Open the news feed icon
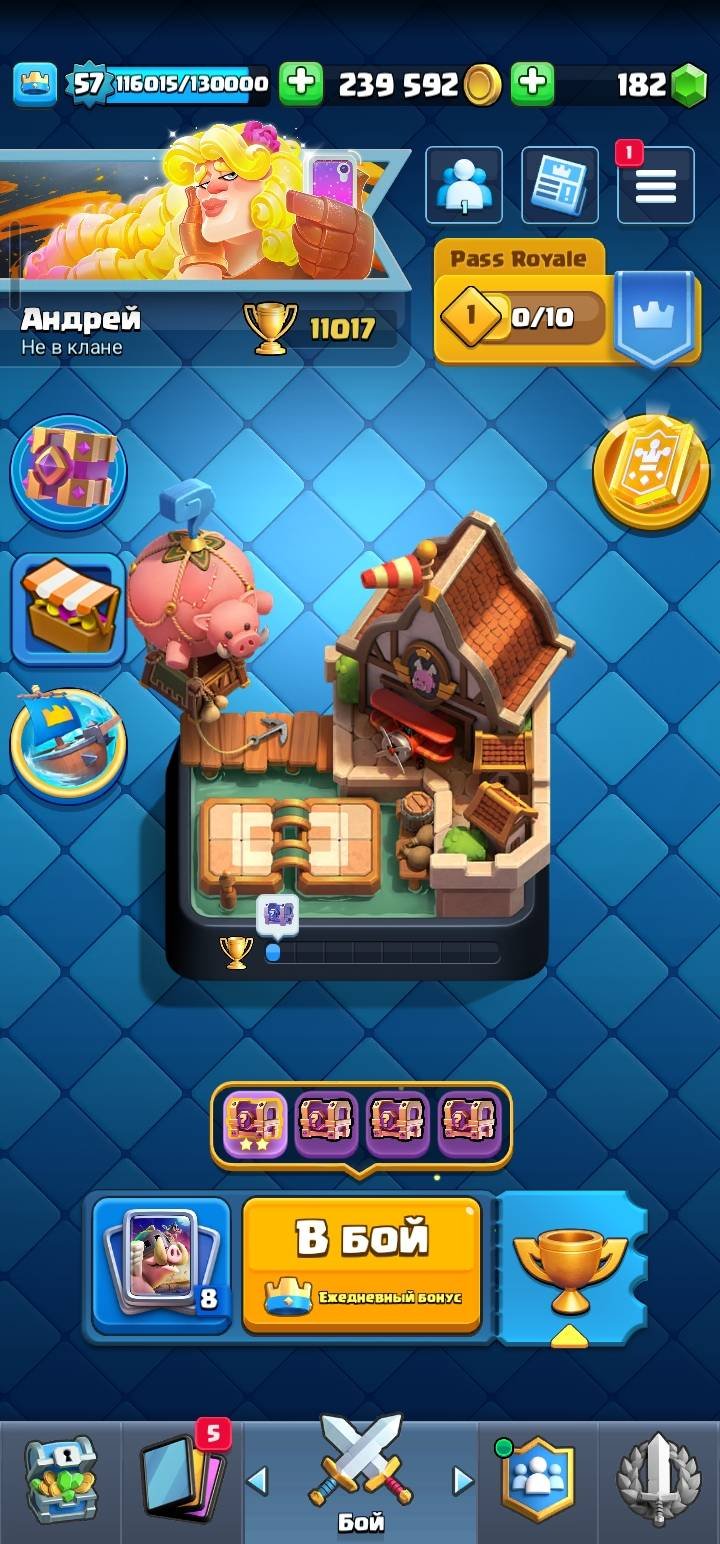This screenshot has width=720, height=1544. click(560, 185)
